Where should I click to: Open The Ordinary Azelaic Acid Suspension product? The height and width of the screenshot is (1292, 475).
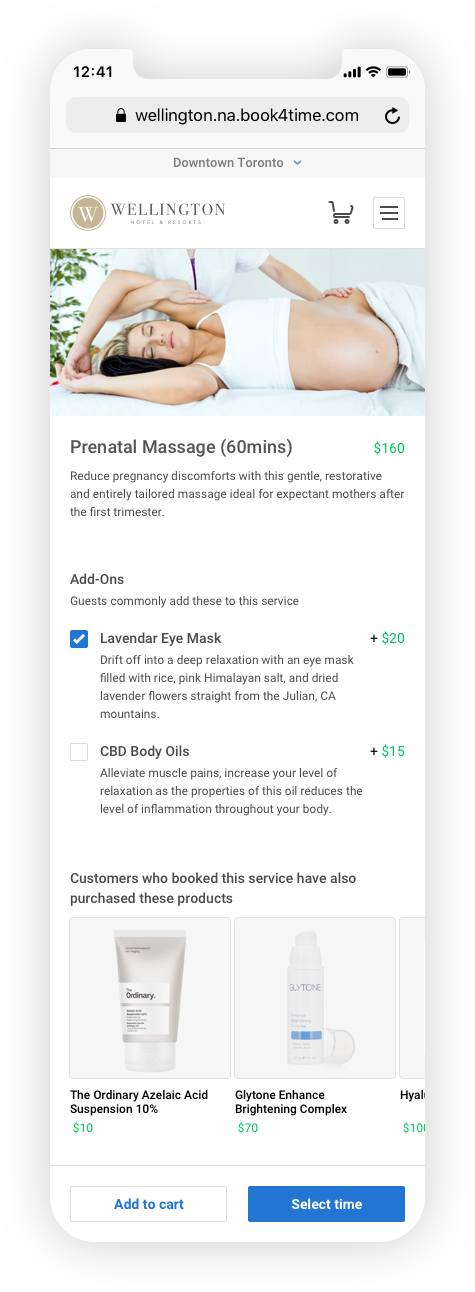point(150,1026)
